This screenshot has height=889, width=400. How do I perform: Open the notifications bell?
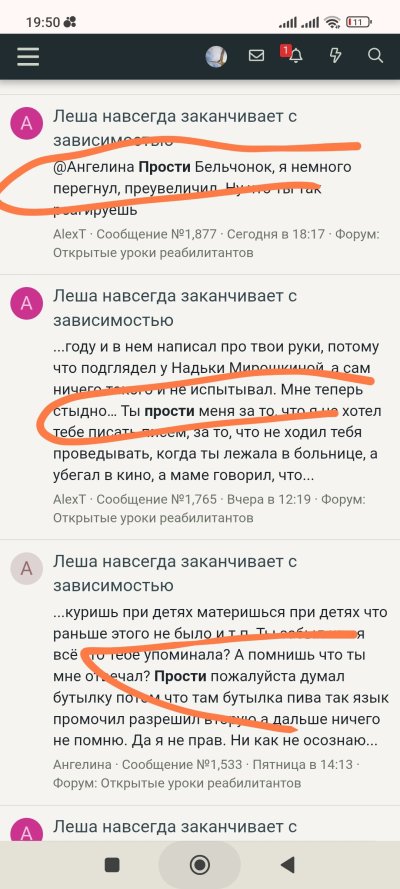(295, 56)
